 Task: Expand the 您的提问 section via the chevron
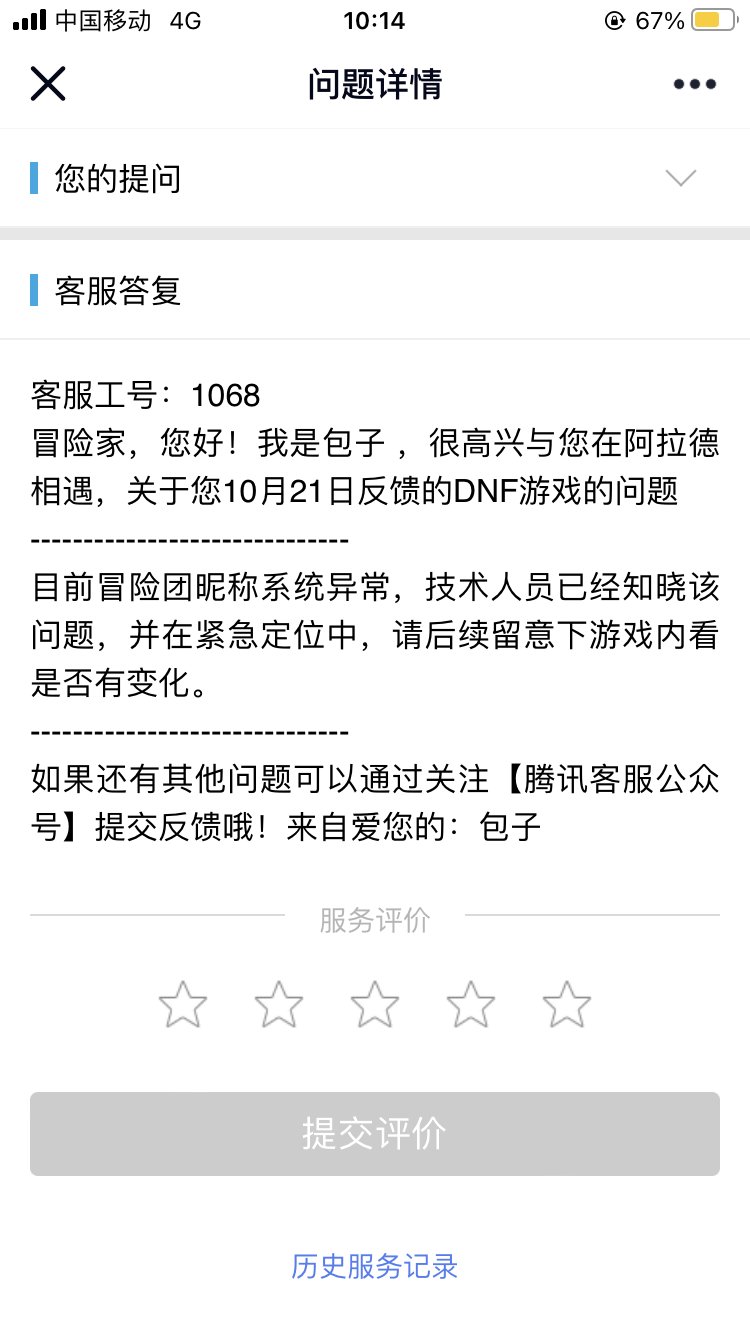click(680, 178)
